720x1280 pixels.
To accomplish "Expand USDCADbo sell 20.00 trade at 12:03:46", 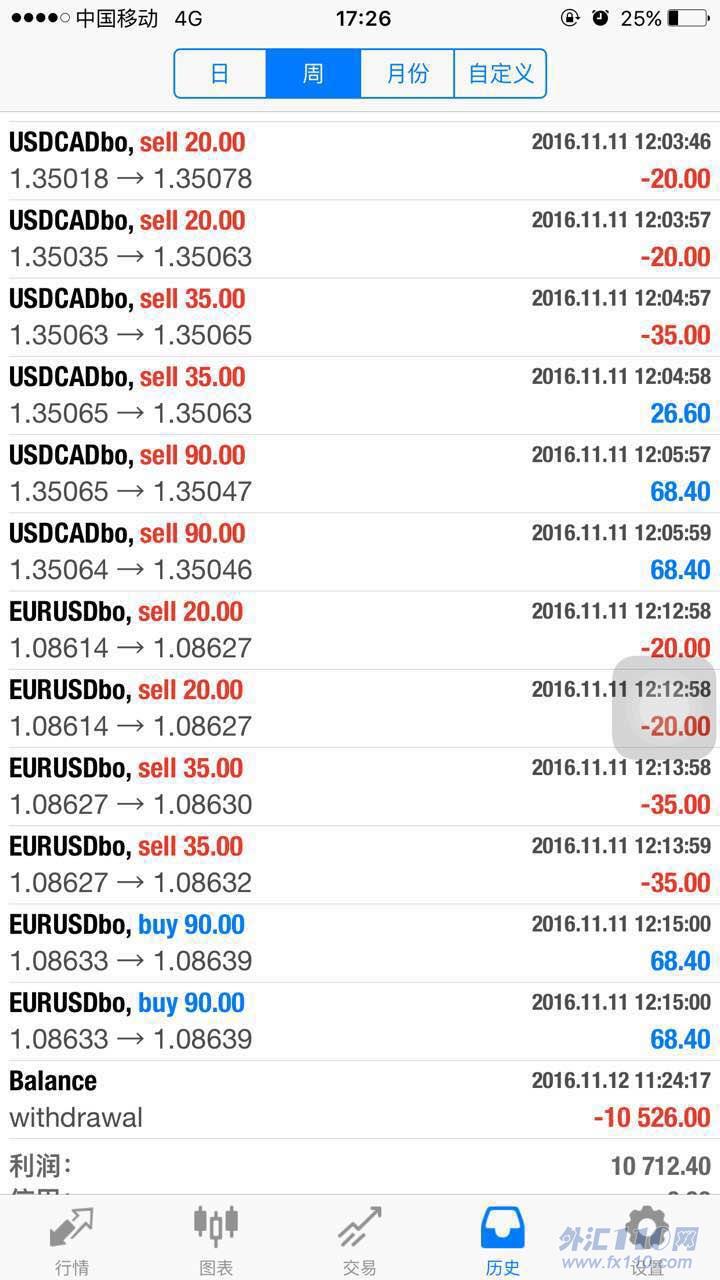I will point(360,161).
